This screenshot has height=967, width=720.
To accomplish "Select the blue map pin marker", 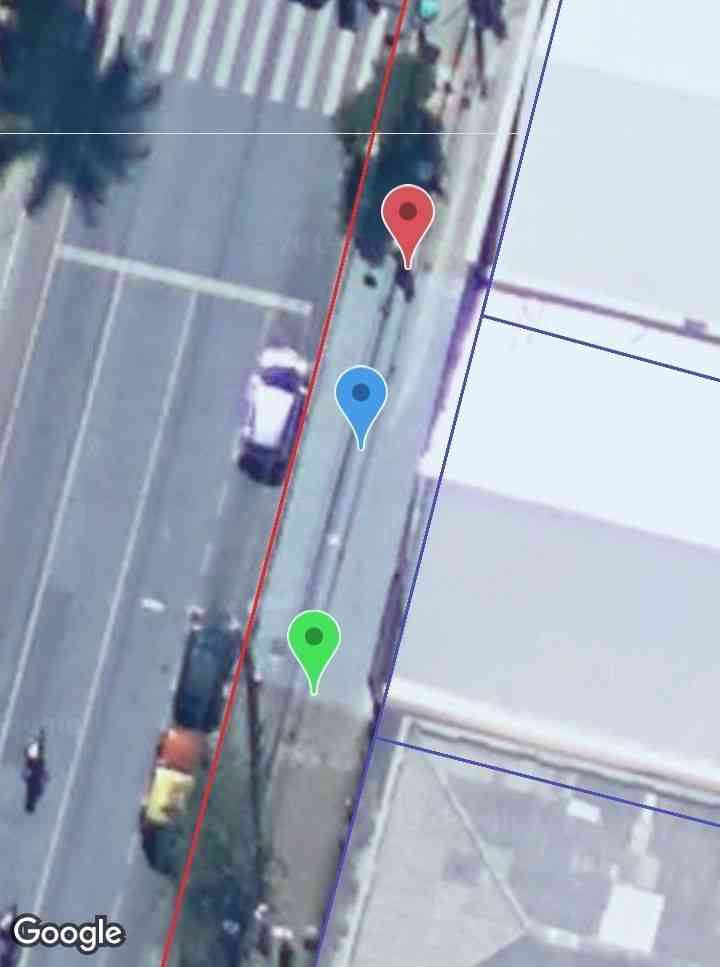I will (x=361, y=398).
